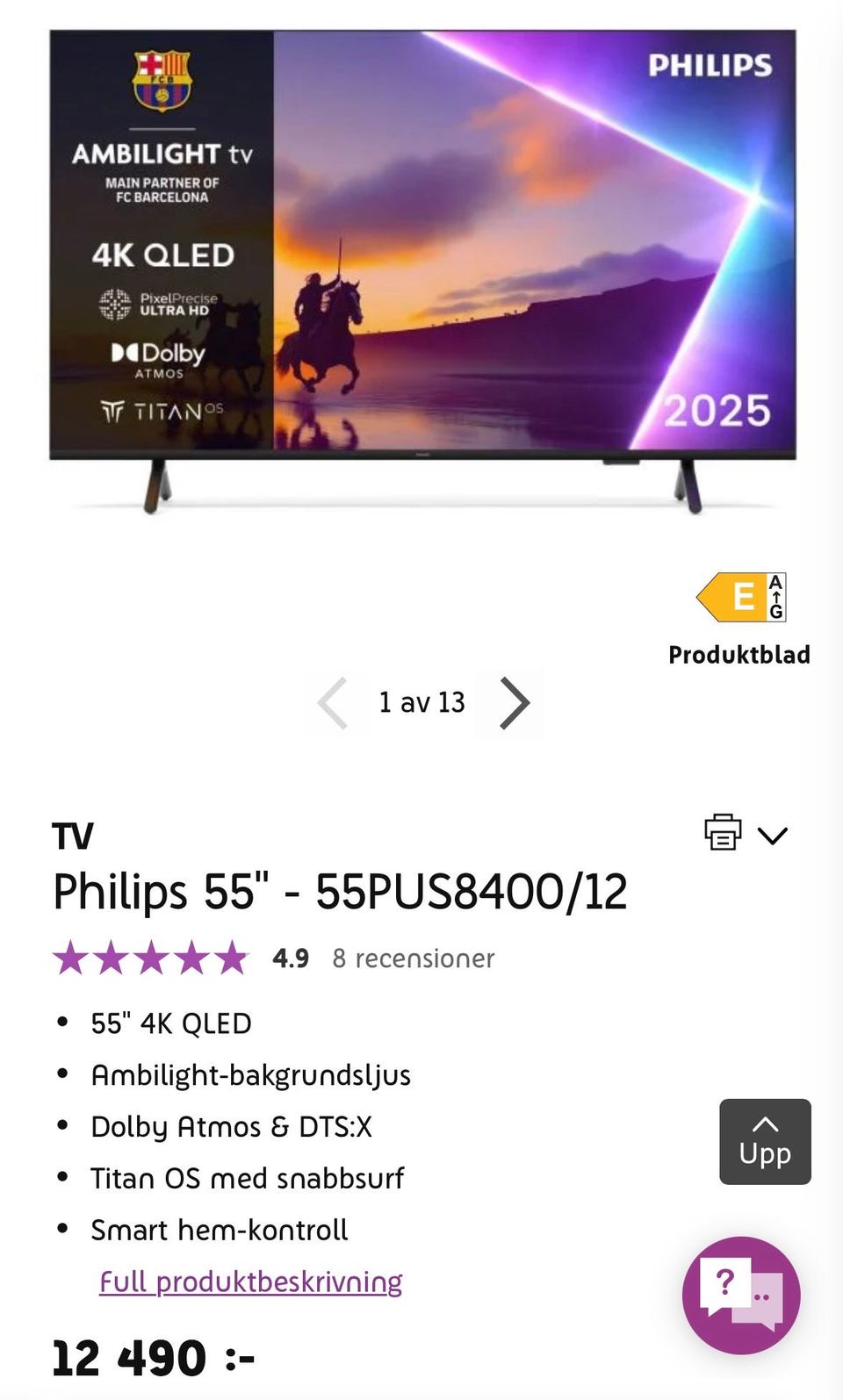Open the Philips TV product image
This screenshot has height=1400, width=843.
(422, 263)
